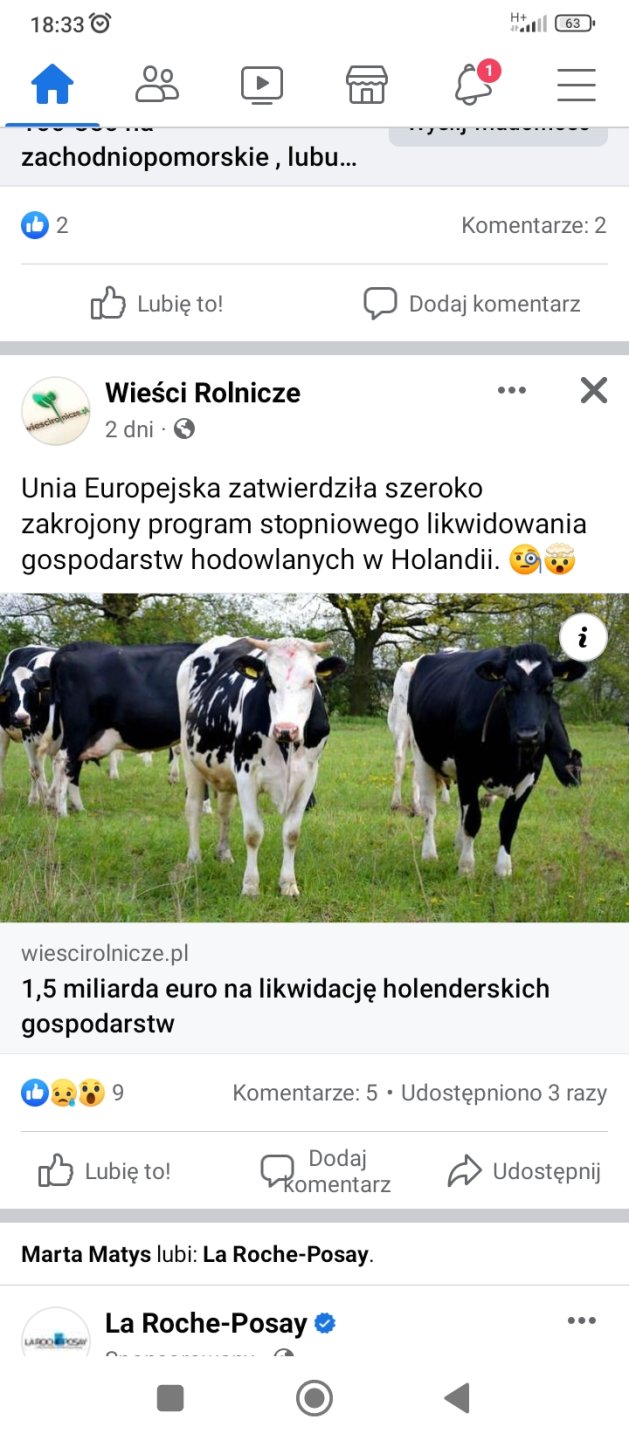Screen dimensions: 629x1440
Task: Open Wieści Rolnicze profile name
Action: coord(202,392)
